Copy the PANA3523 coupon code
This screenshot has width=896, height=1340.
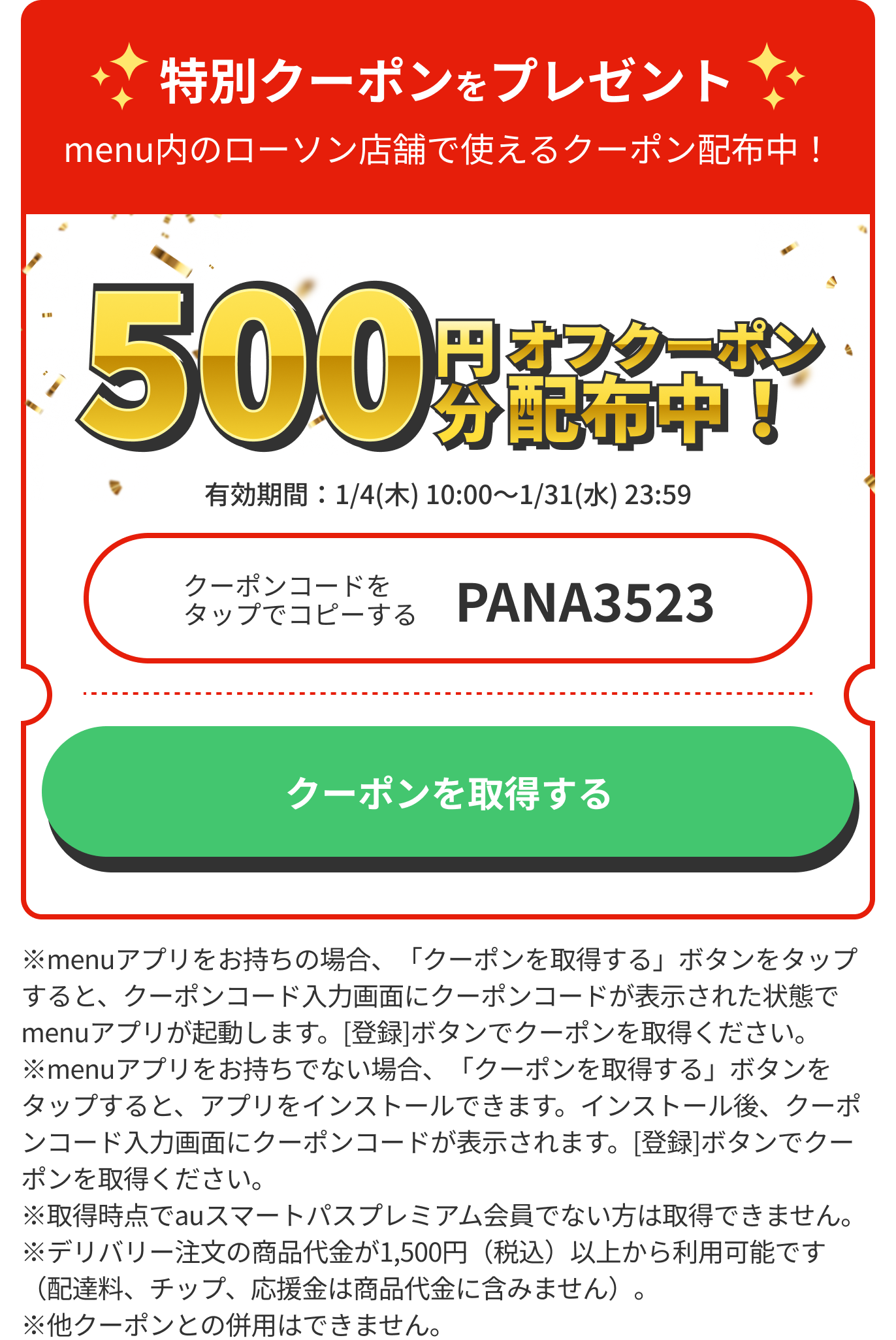[448, 599]
